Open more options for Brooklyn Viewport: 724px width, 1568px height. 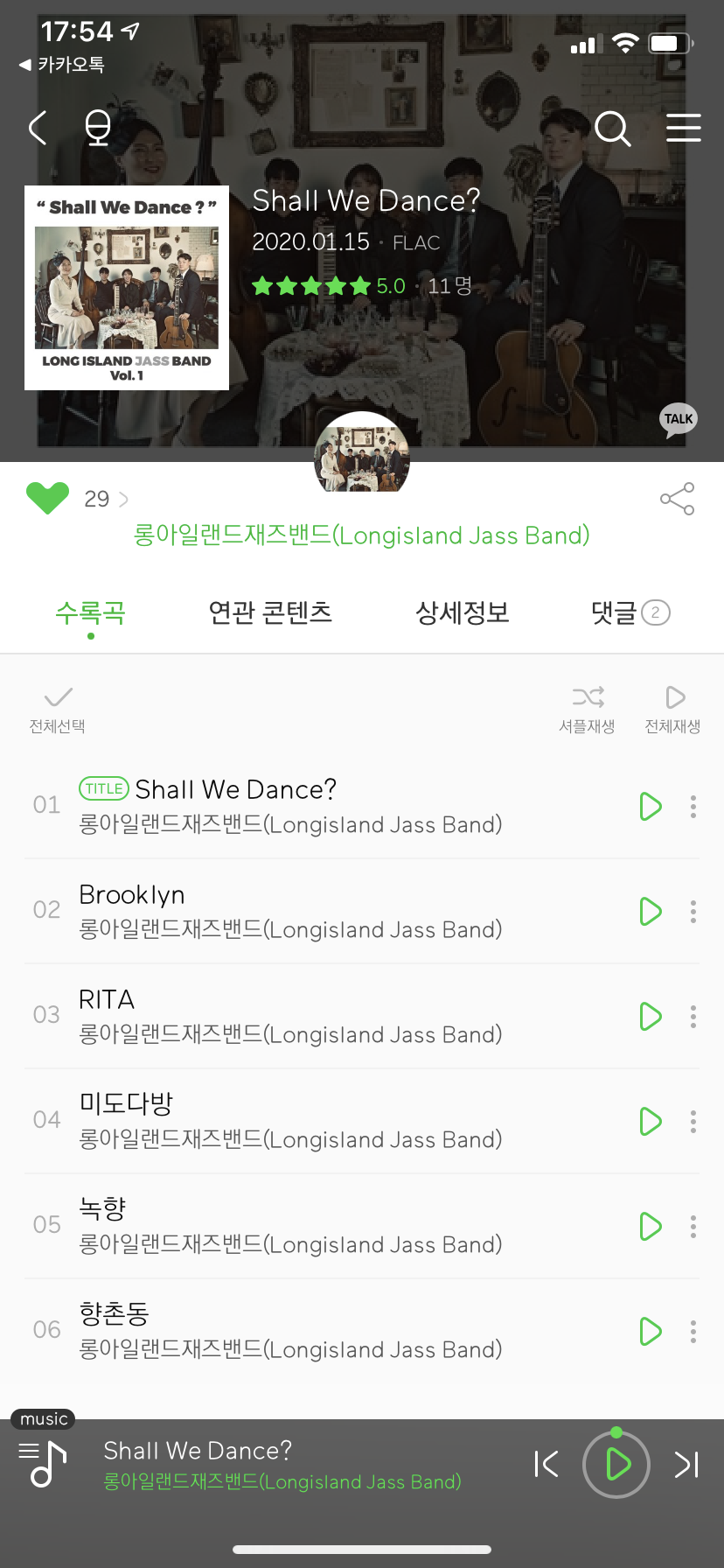(693, 912)
